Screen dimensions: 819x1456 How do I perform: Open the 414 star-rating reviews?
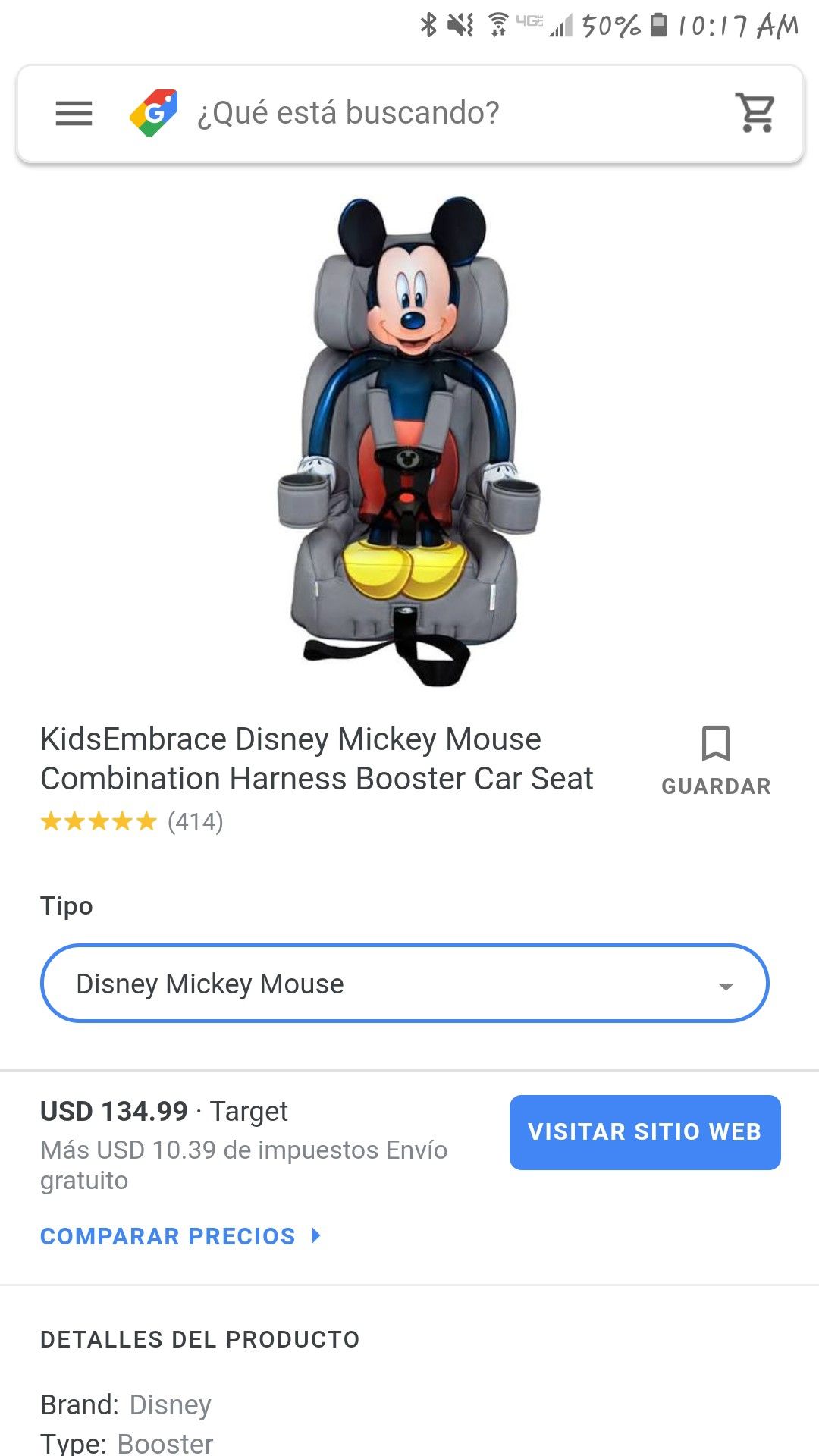132,821
